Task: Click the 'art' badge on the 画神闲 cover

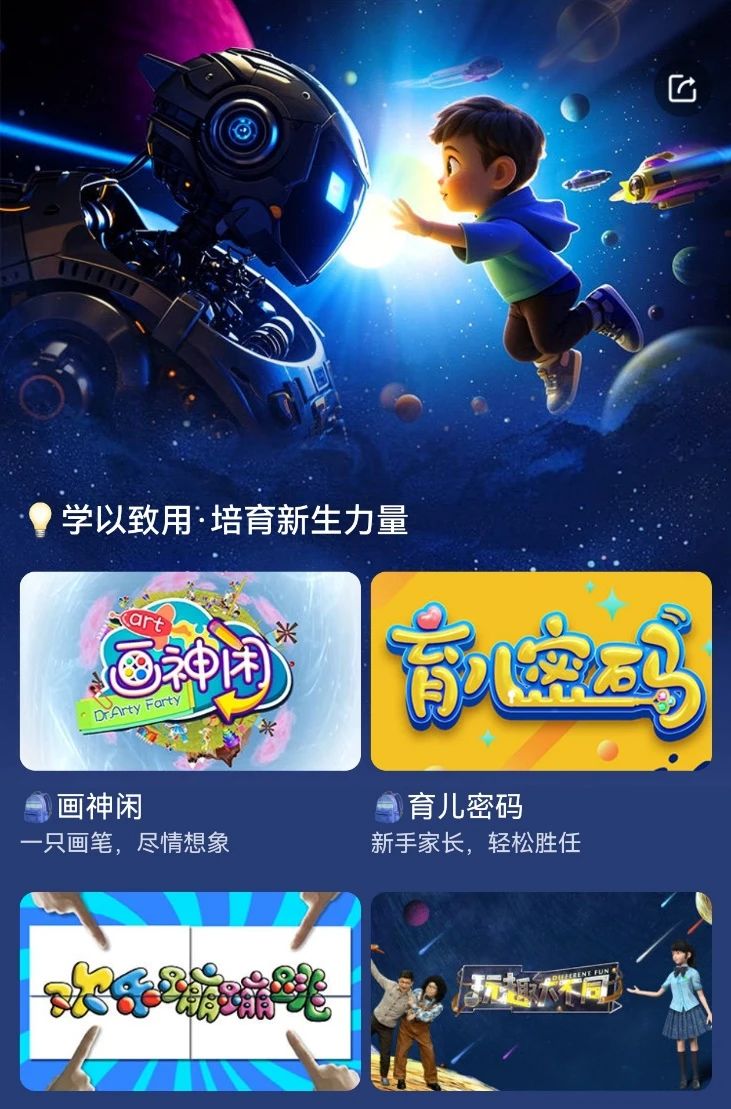Action: pyautogui.click(x=146, y=620)
